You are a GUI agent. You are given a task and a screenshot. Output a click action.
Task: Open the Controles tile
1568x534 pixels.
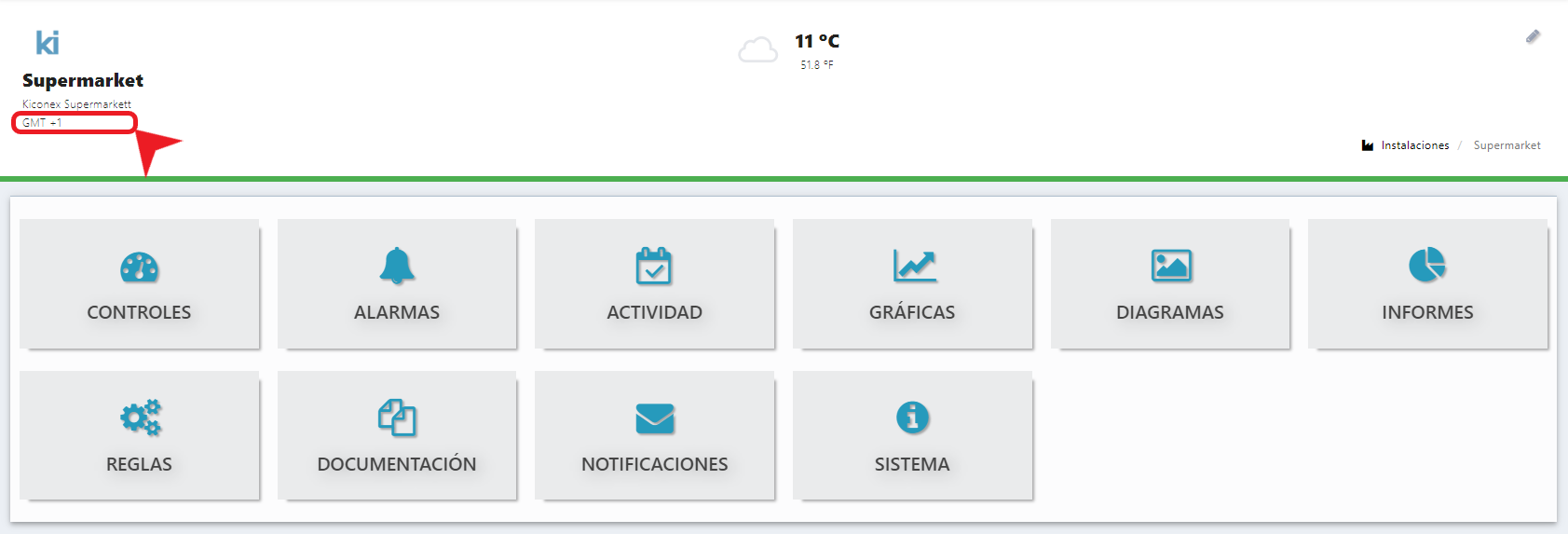(139, 284)
